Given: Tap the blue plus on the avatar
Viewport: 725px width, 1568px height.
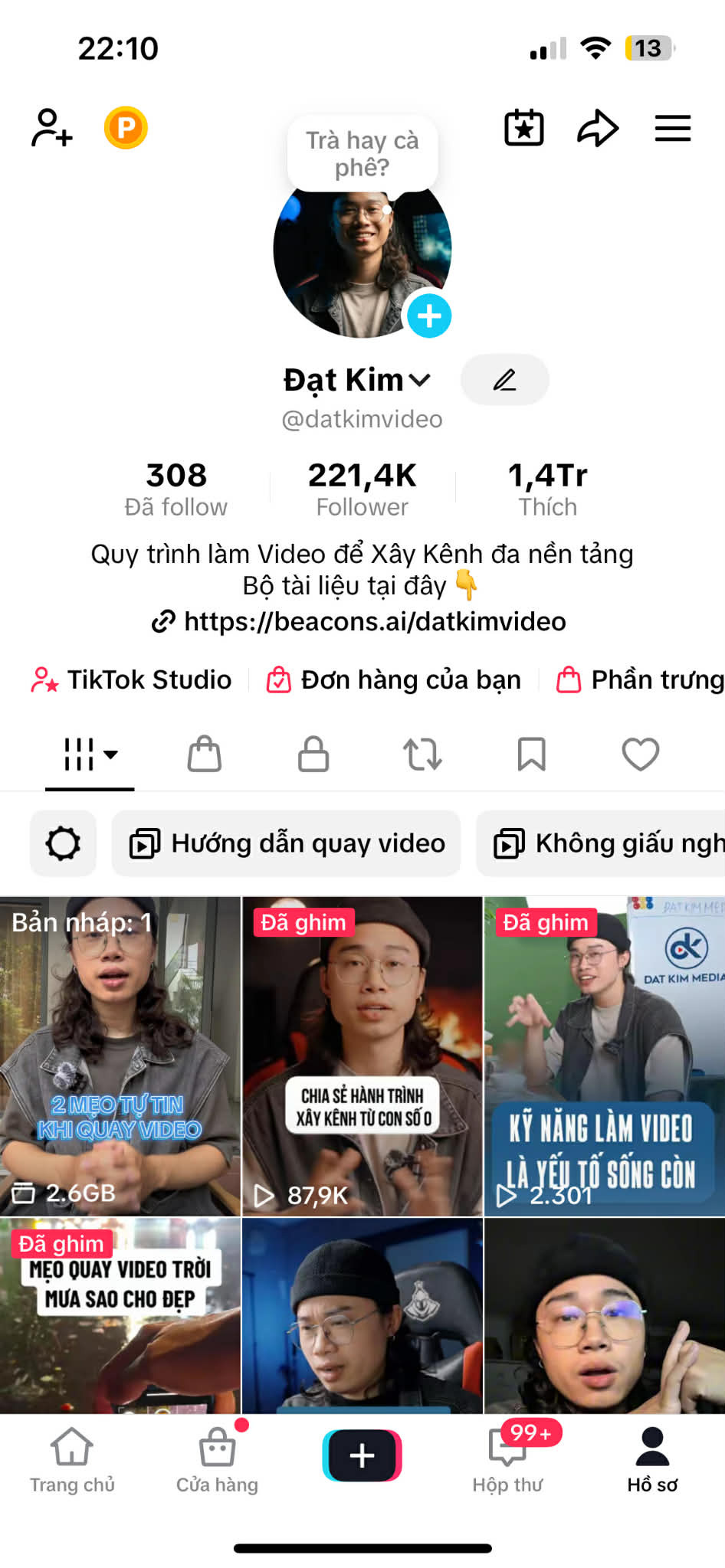Looking at the screenshot, I should tap(428, 316).
